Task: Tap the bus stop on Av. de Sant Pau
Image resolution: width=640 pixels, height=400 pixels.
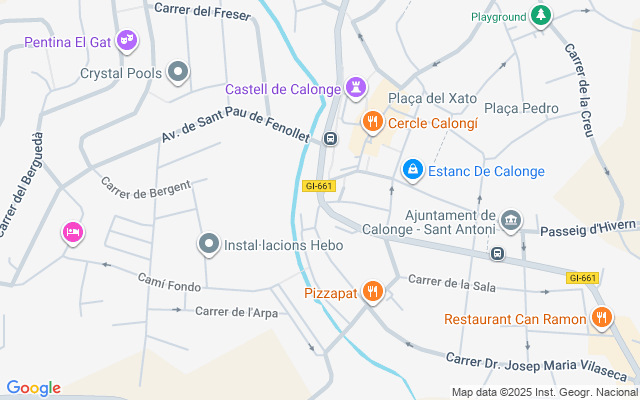Action: coord(330,139)
